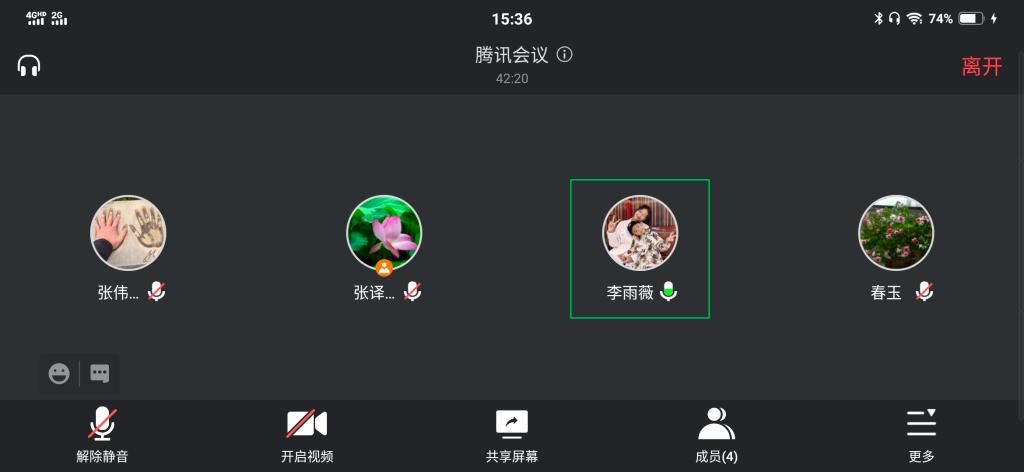This screenshot has width=1024, height=472.
Task: Open meeting info next to 腾讯会议
Action: point(565,55)
